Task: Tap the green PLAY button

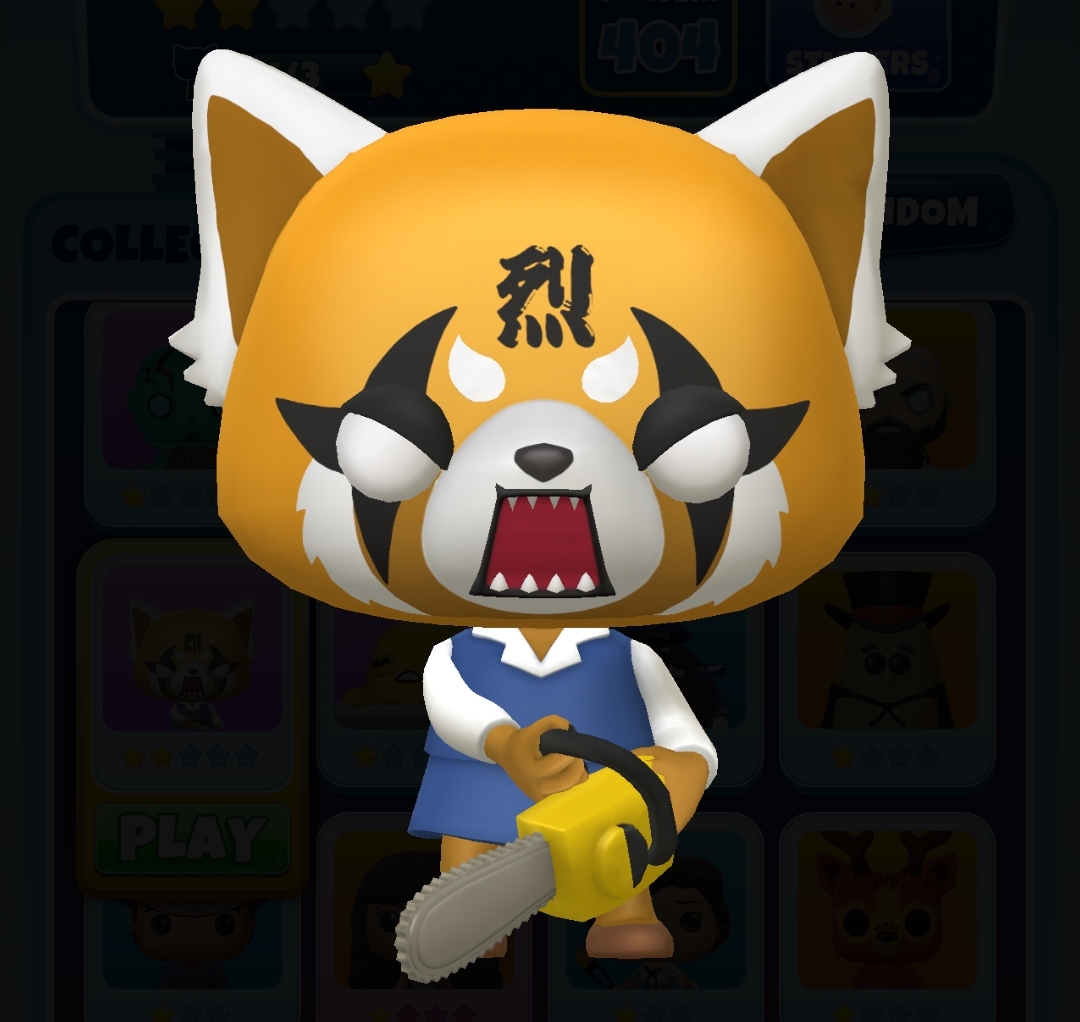Action: click(x=192, y=838)
